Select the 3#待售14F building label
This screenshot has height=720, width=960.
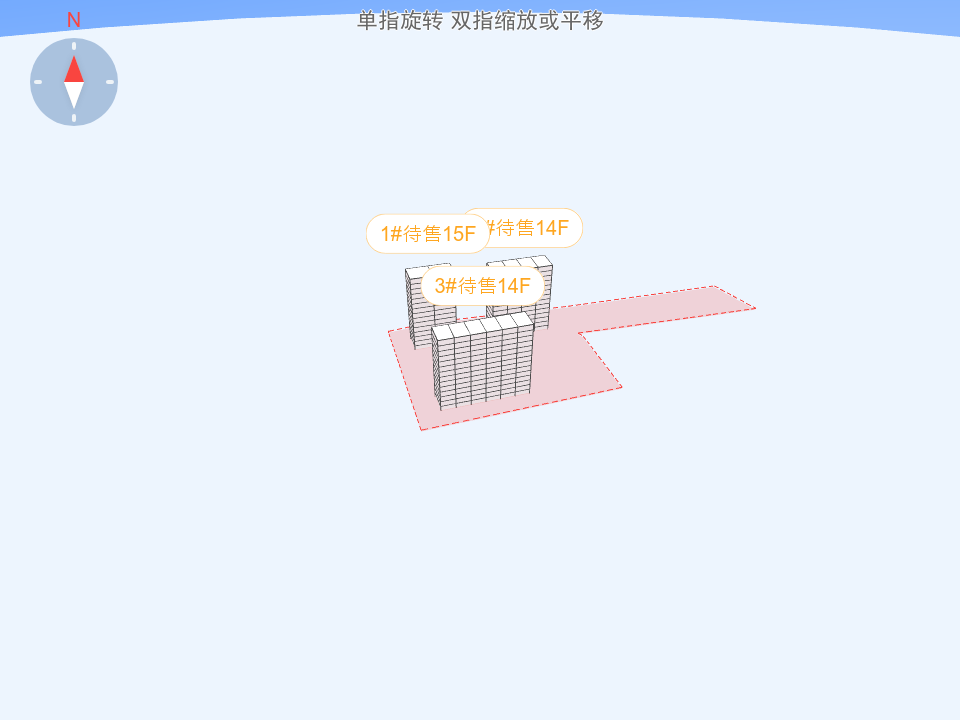[482, 286]
